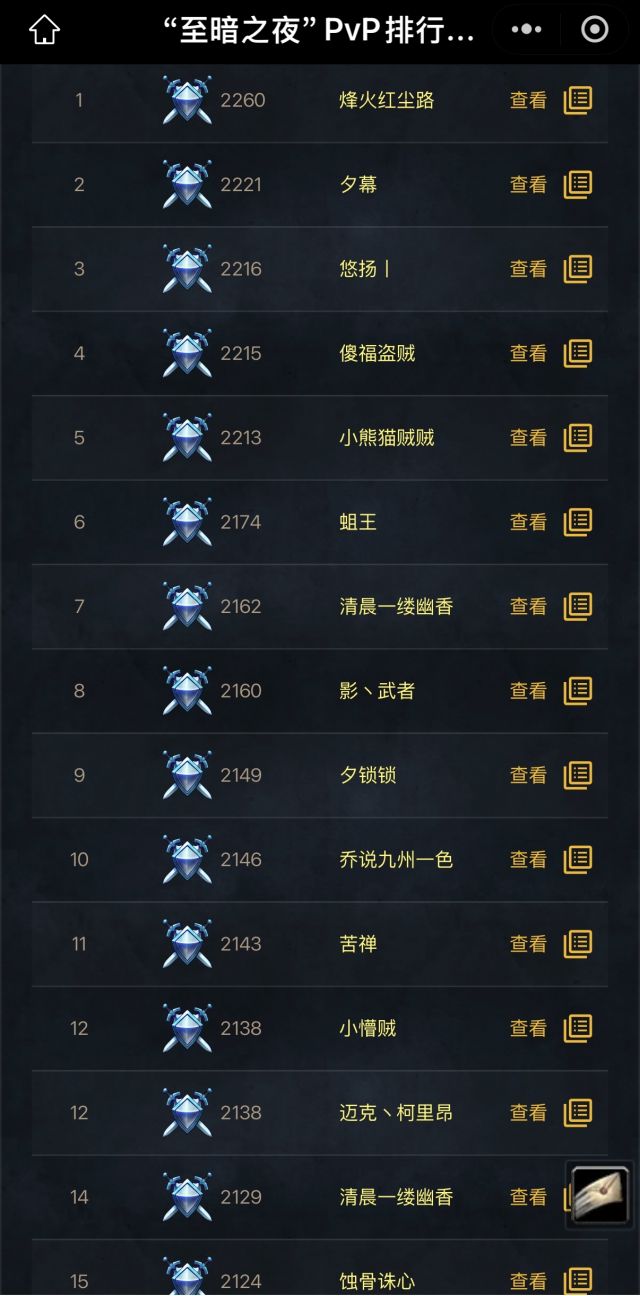Open the list icon beside 夕幕
This screenshot has height=1296, width=640.
578,184
